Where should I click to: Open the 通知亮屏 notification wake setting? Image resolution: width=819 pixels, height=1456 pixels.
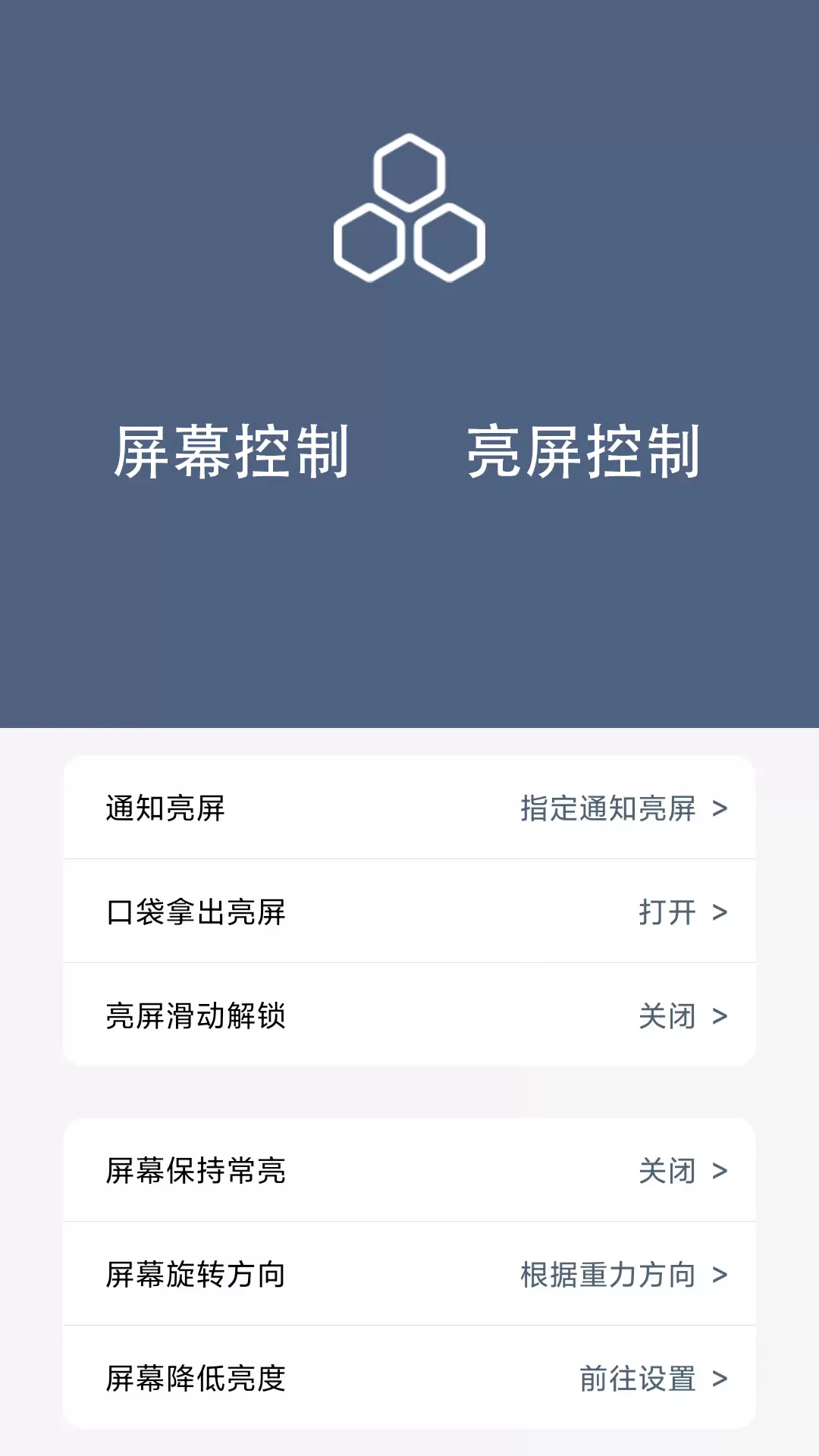pyautogui.click(x=409, y=810)
